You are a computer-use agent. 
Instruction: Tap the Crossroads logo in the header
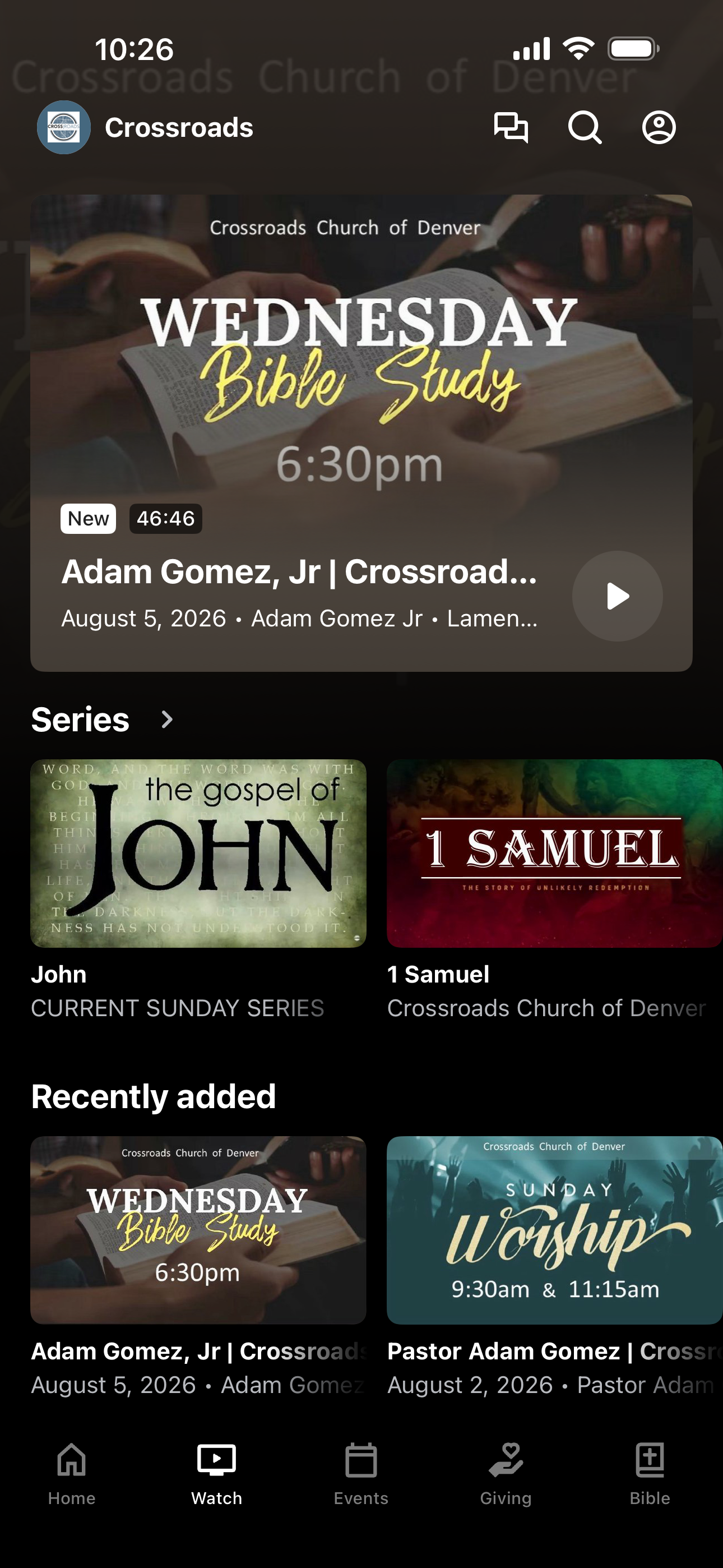point(64,127)
